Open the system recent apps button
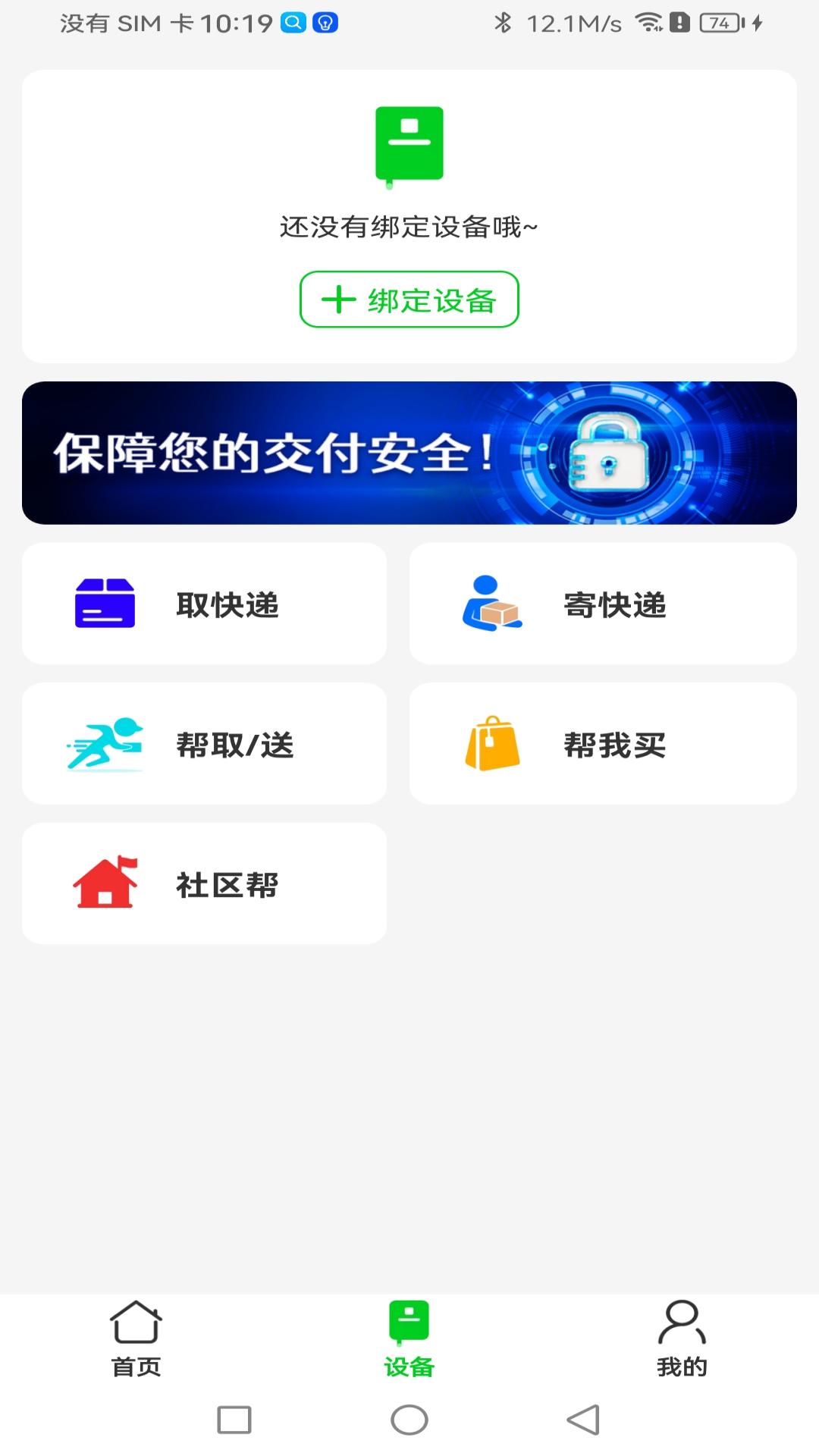 point(234,1420)
